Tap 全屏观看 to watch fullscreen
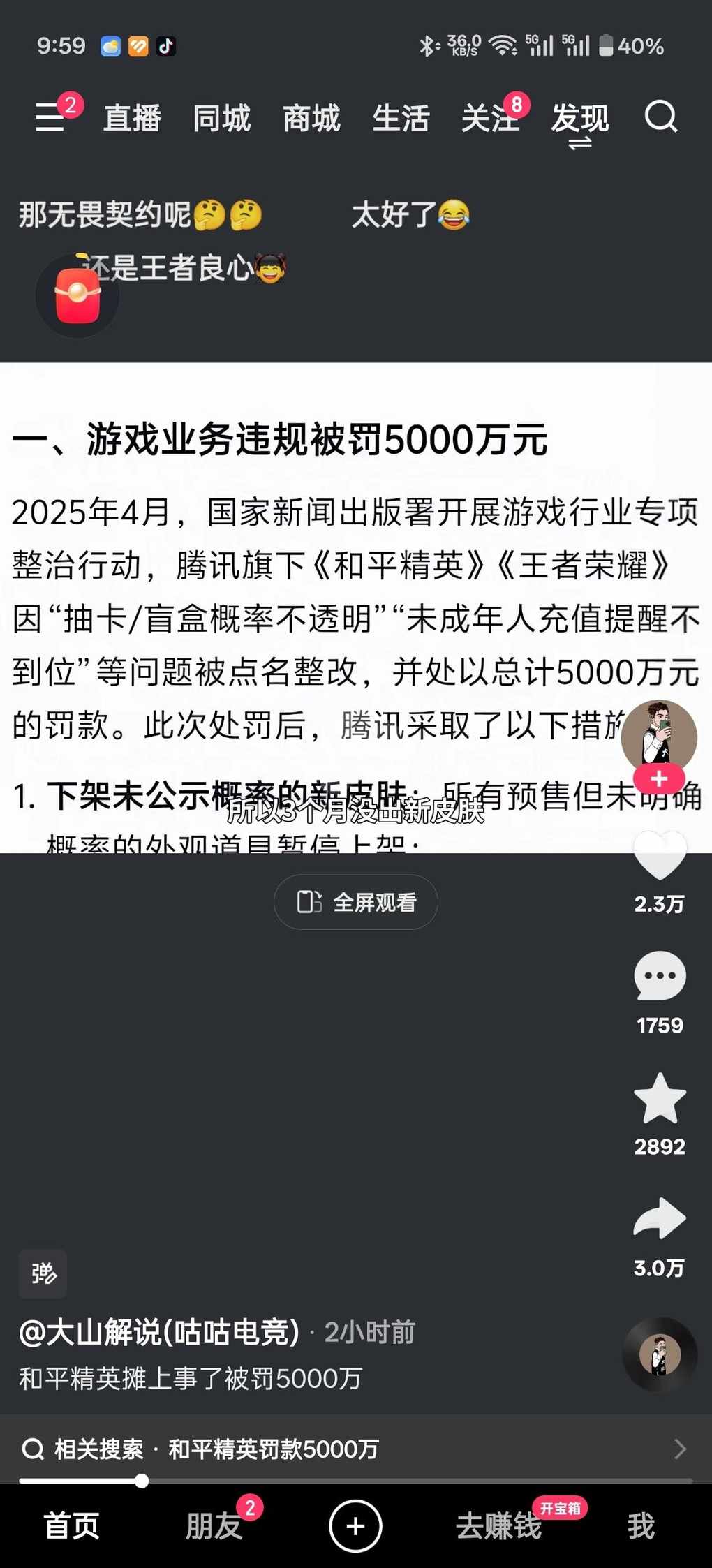The width and height of the screenshot is (712, 1568). click(356, 902)
